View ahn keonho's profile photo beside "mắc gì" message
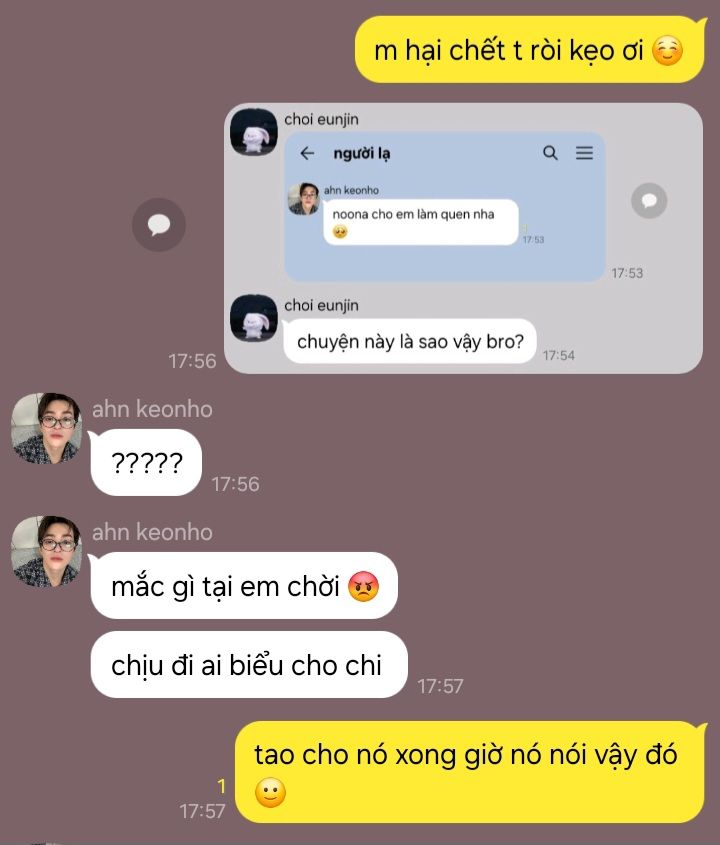Screen dimensions: 720x845 click(46, 551)
